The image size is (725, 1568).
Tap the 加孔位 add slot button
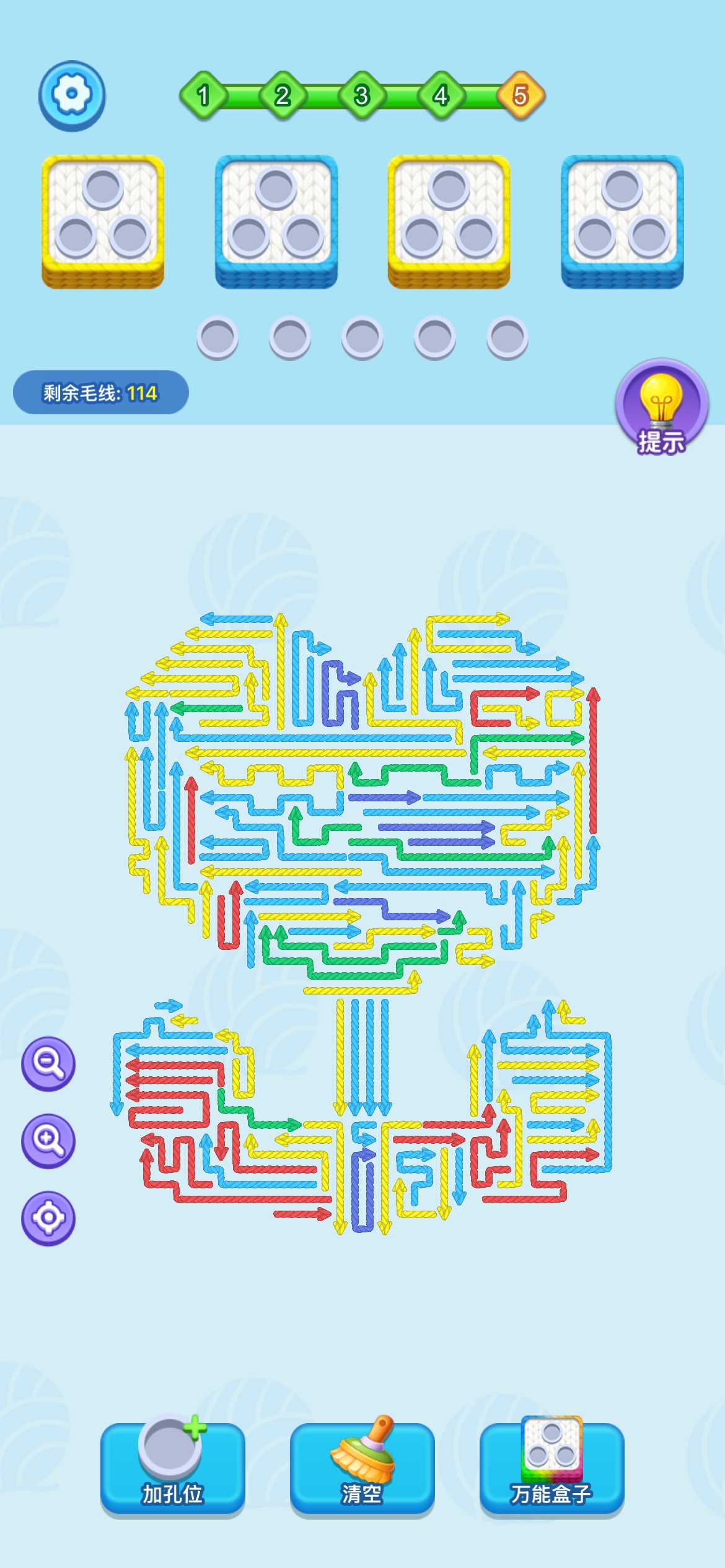(173, 1468)
